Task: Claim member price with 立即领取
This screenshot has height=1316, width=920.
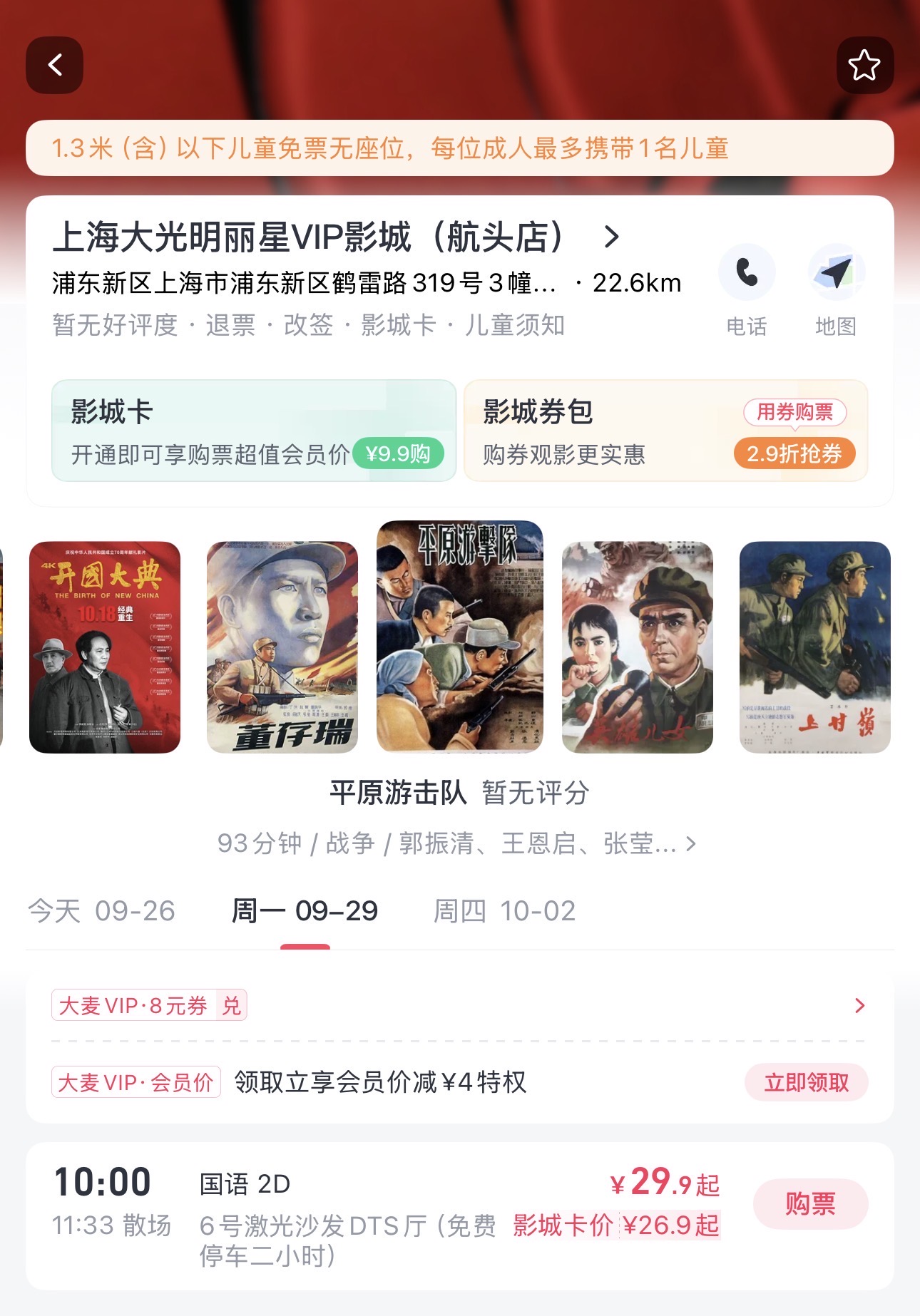Action: (x=807, y=1083)
